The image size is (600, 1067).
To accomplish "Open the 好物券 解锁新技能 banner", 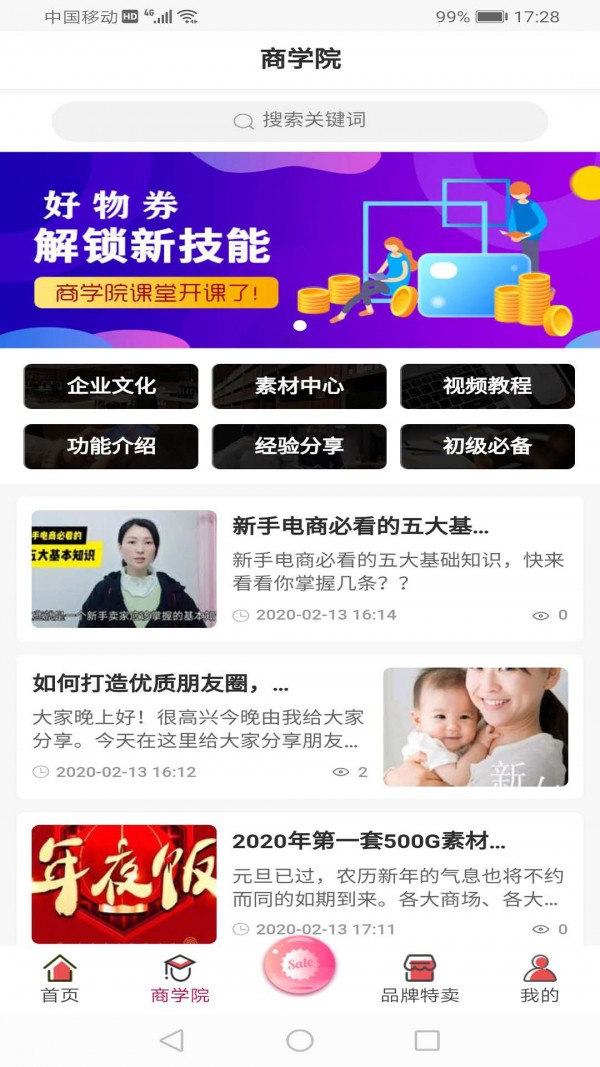I will (300, 250).
